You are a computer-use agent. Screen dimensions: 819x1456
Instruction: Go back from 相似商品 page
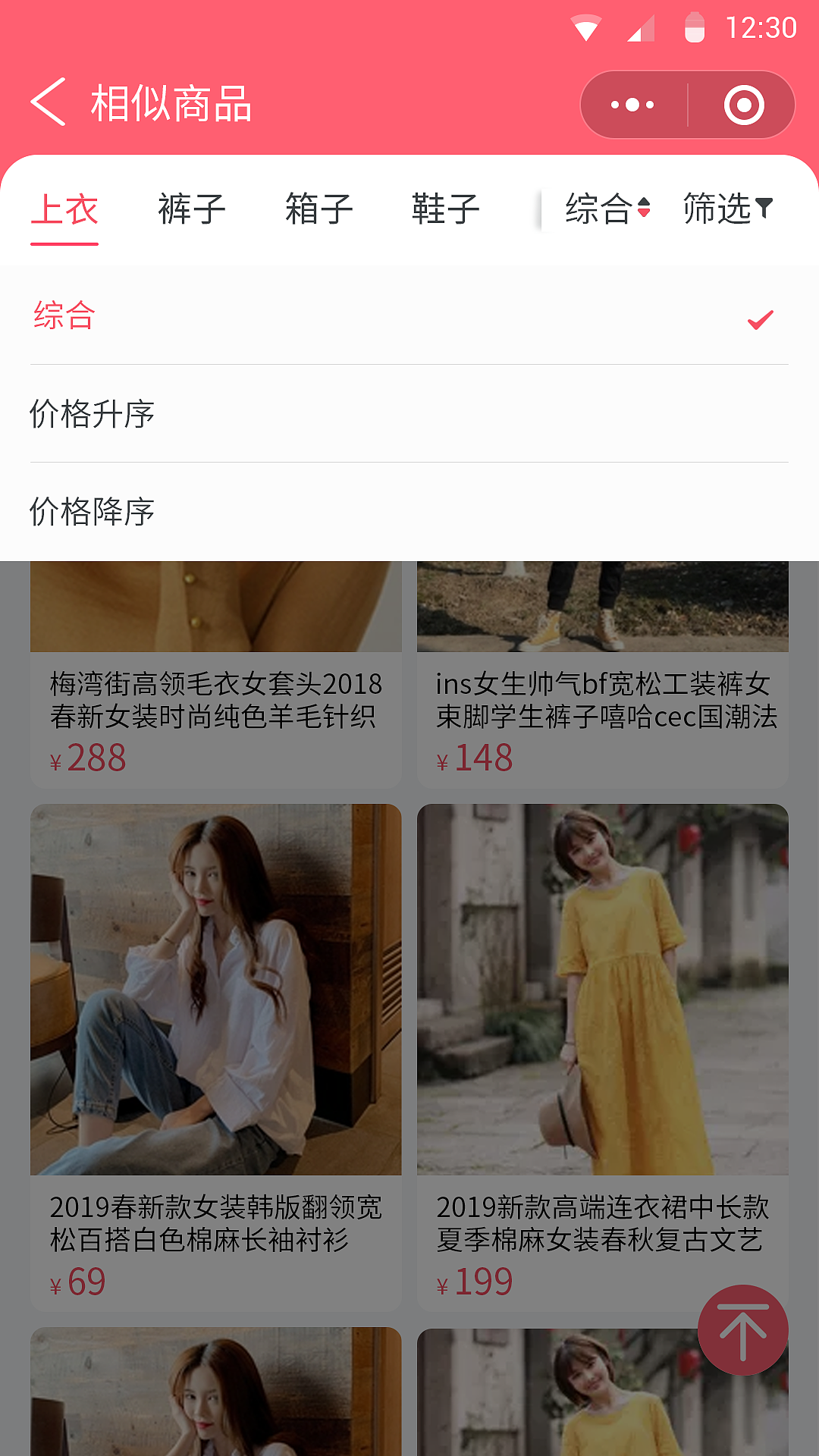tap(49, 102)
